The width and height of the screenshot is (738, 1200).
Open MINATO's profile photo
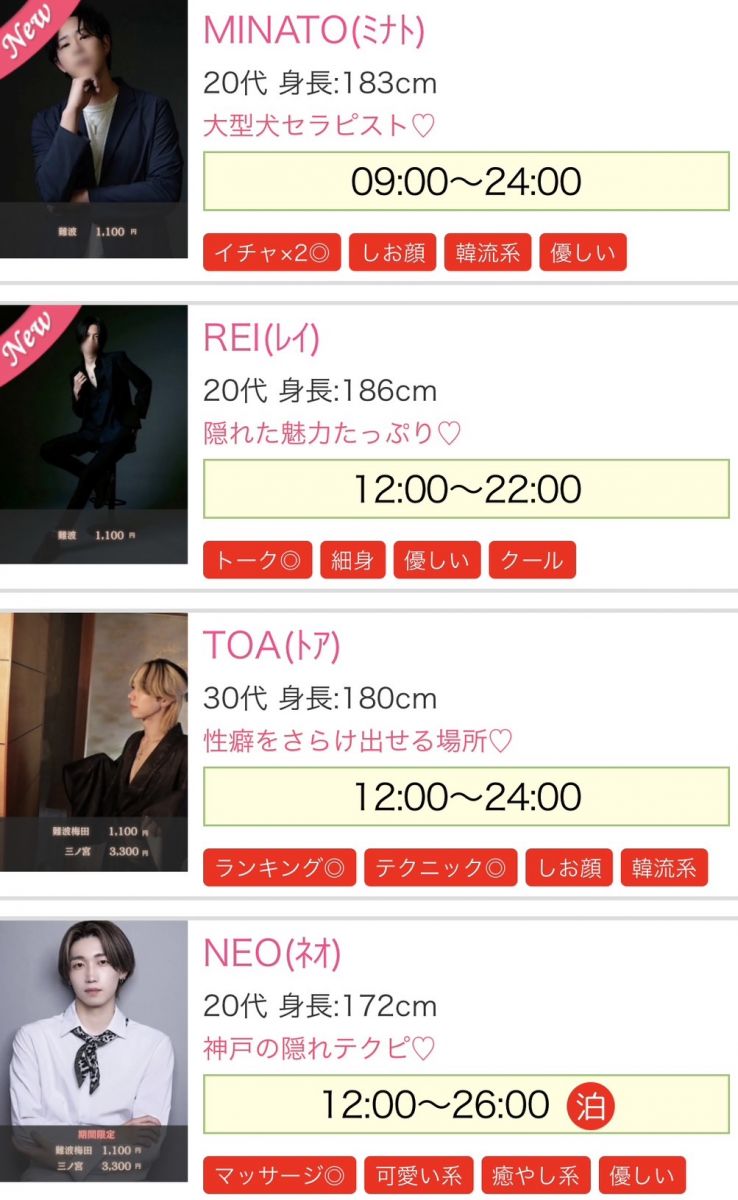(93, 130)
